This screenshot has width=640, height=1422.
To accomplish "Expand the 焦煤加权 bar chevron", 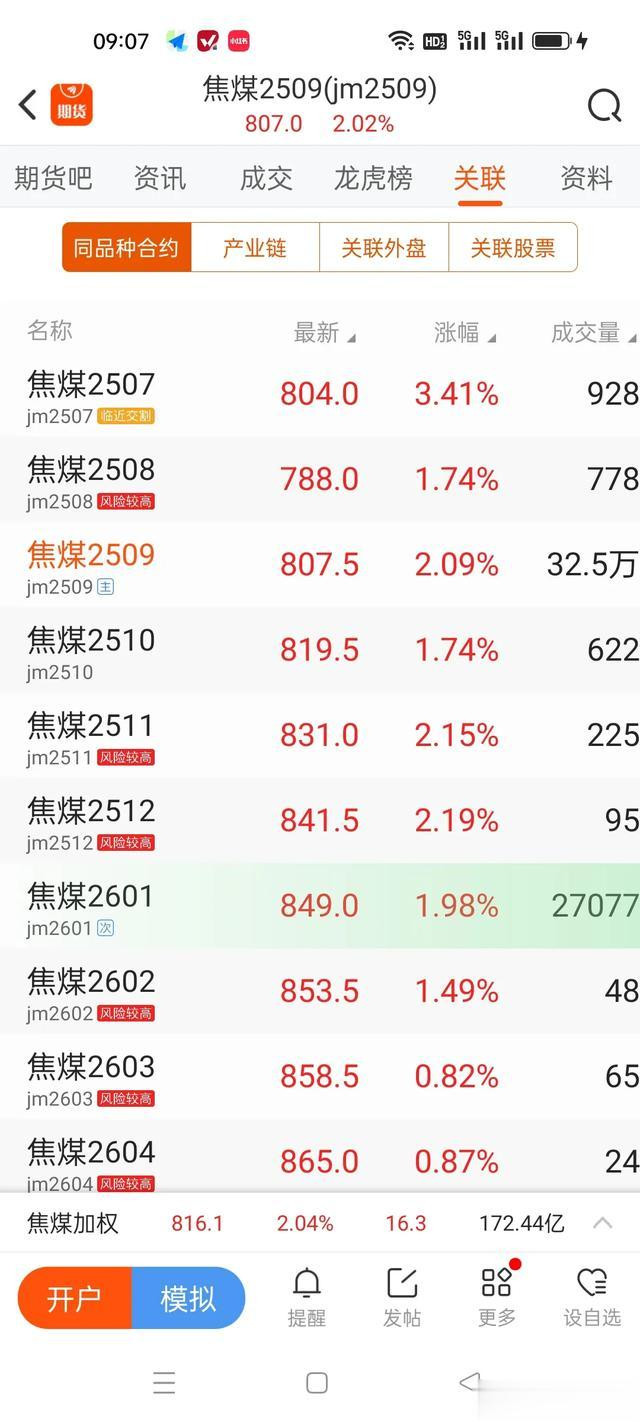I will click(603, 1222).
